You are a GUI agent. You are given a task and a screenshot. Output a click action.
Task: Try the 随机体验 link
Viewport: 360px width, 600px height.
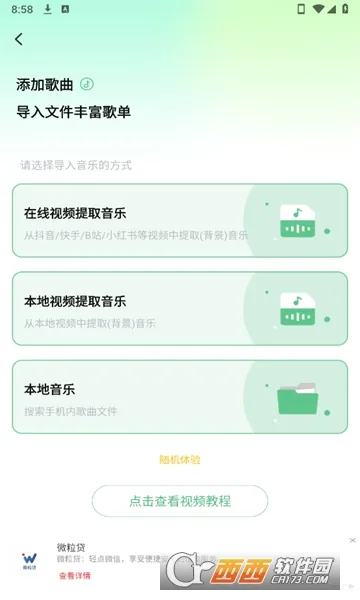[180, 459]
